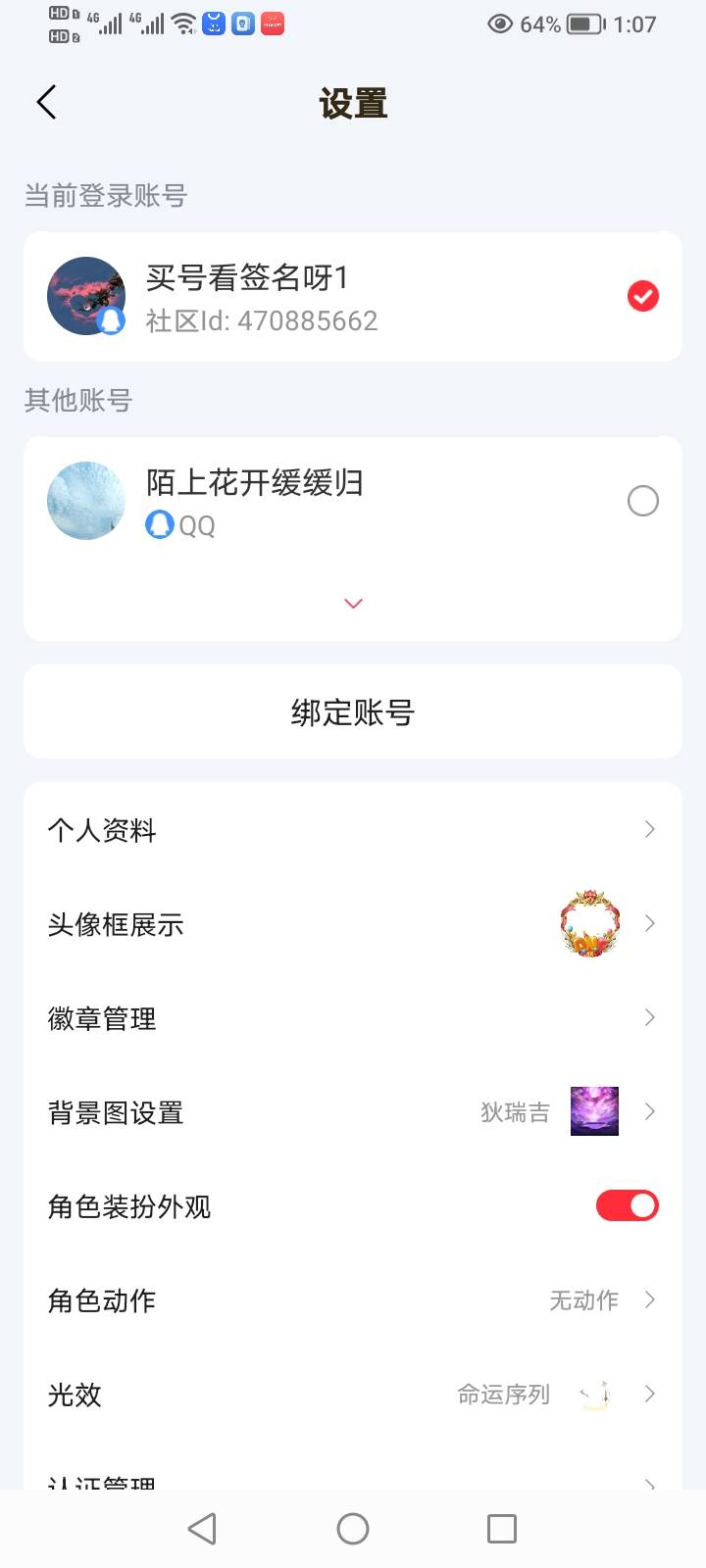Open the avatar frame wreath icon
Image resolution: width=706 pixels, height=1568 pixels.
coord(589,921)
